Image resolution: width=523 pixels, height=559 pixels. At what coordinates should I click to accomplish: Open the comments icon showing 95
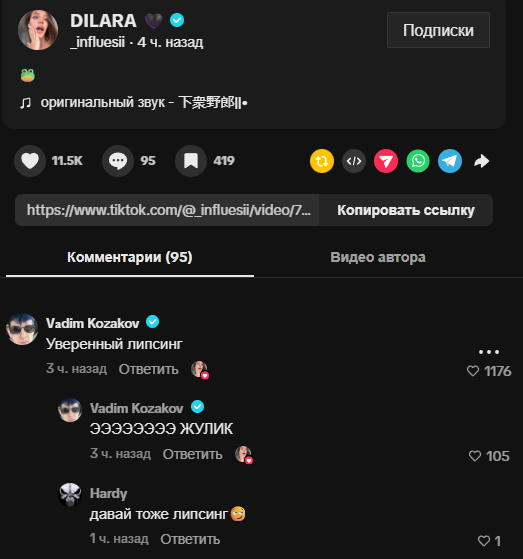(x=118, y=161)
